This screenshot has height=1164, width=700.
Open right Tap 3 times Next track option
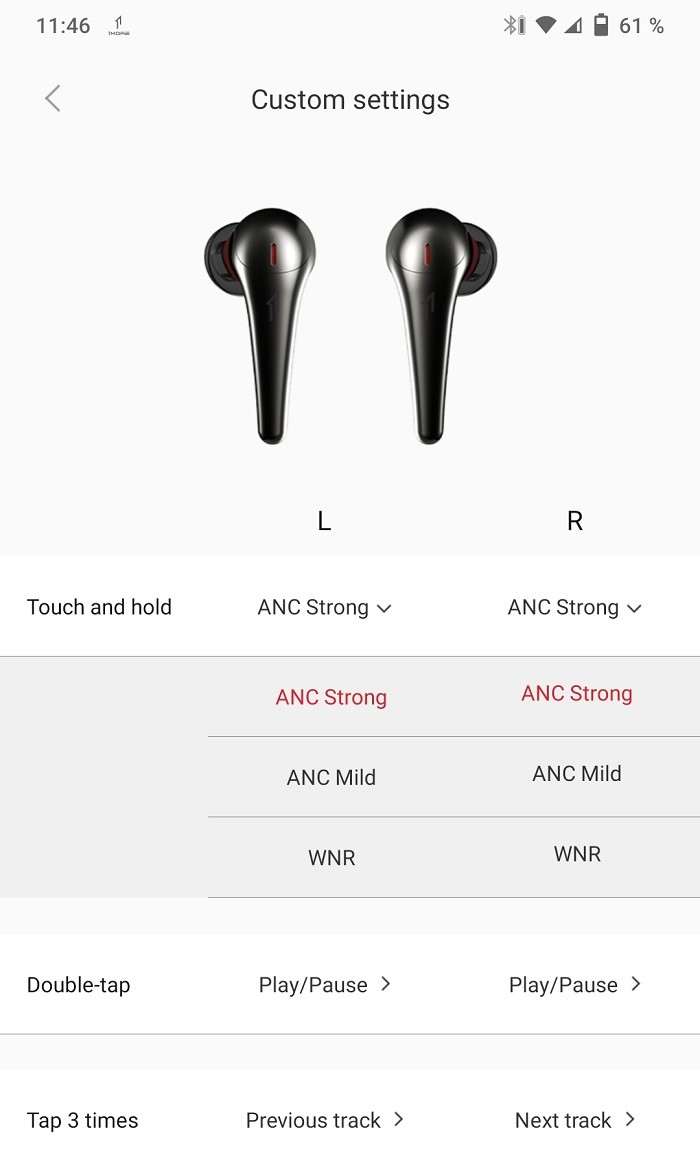574,1120
